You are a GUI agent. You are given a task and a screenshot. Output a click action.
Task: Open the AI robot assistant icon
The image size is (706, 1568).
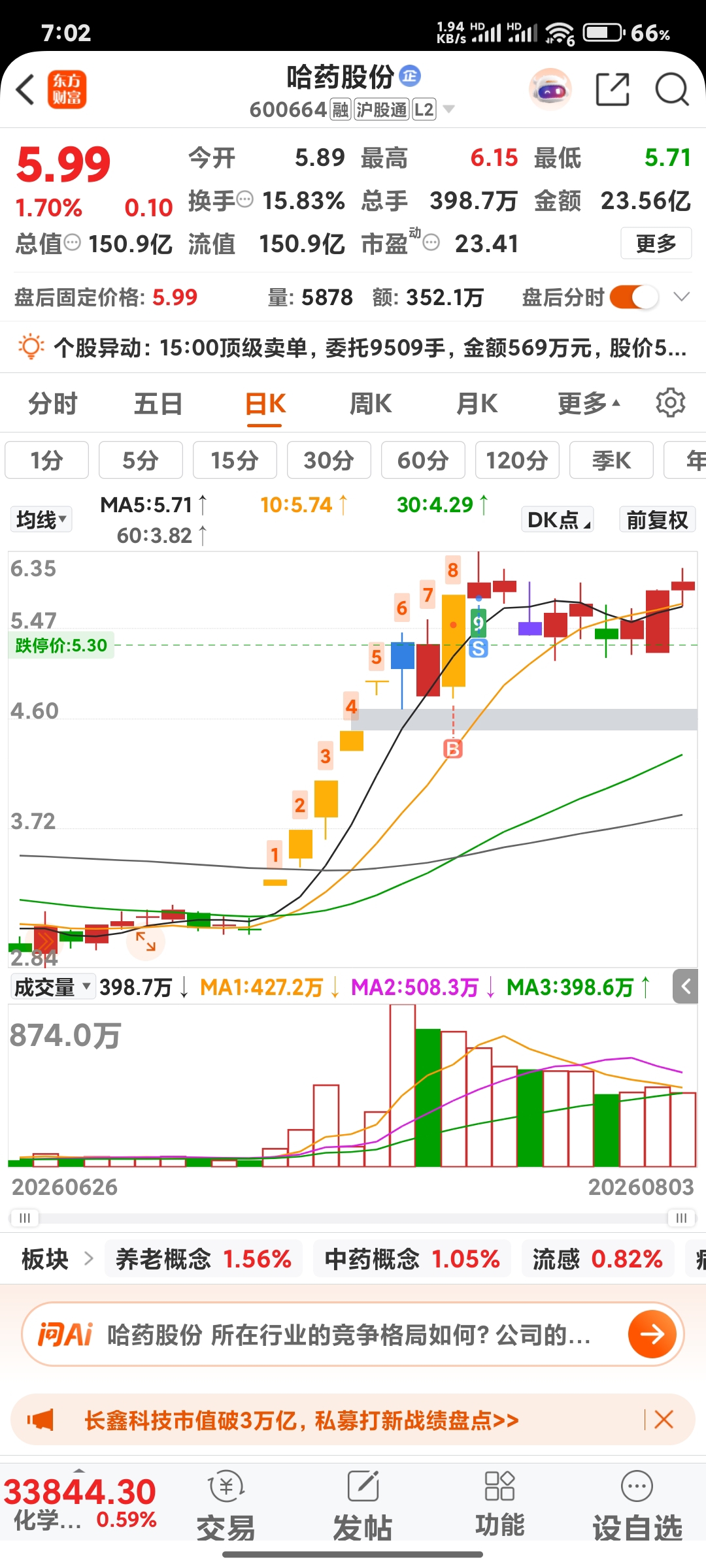tap(550, 90)
